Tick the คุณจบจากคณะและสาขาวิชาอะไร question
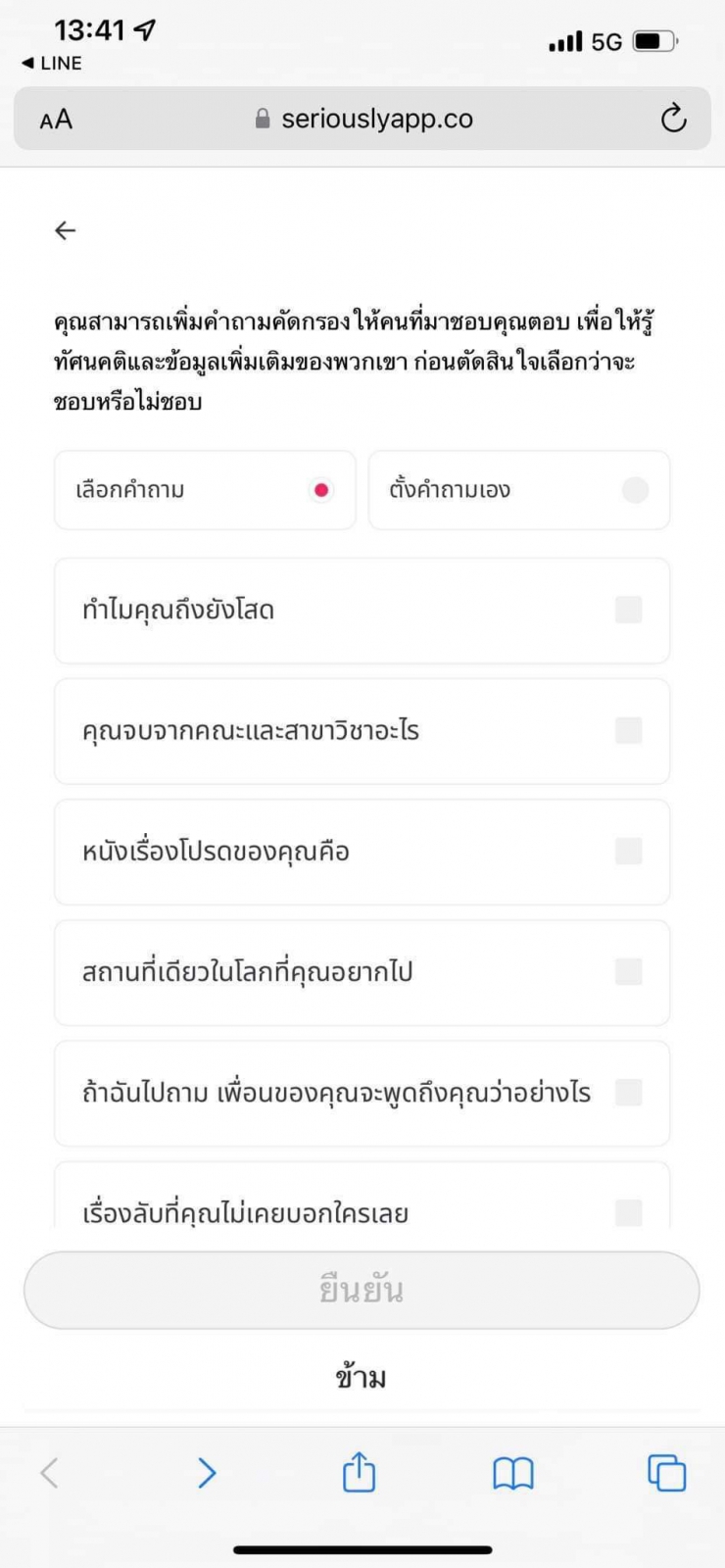 [x=628, y=731]
